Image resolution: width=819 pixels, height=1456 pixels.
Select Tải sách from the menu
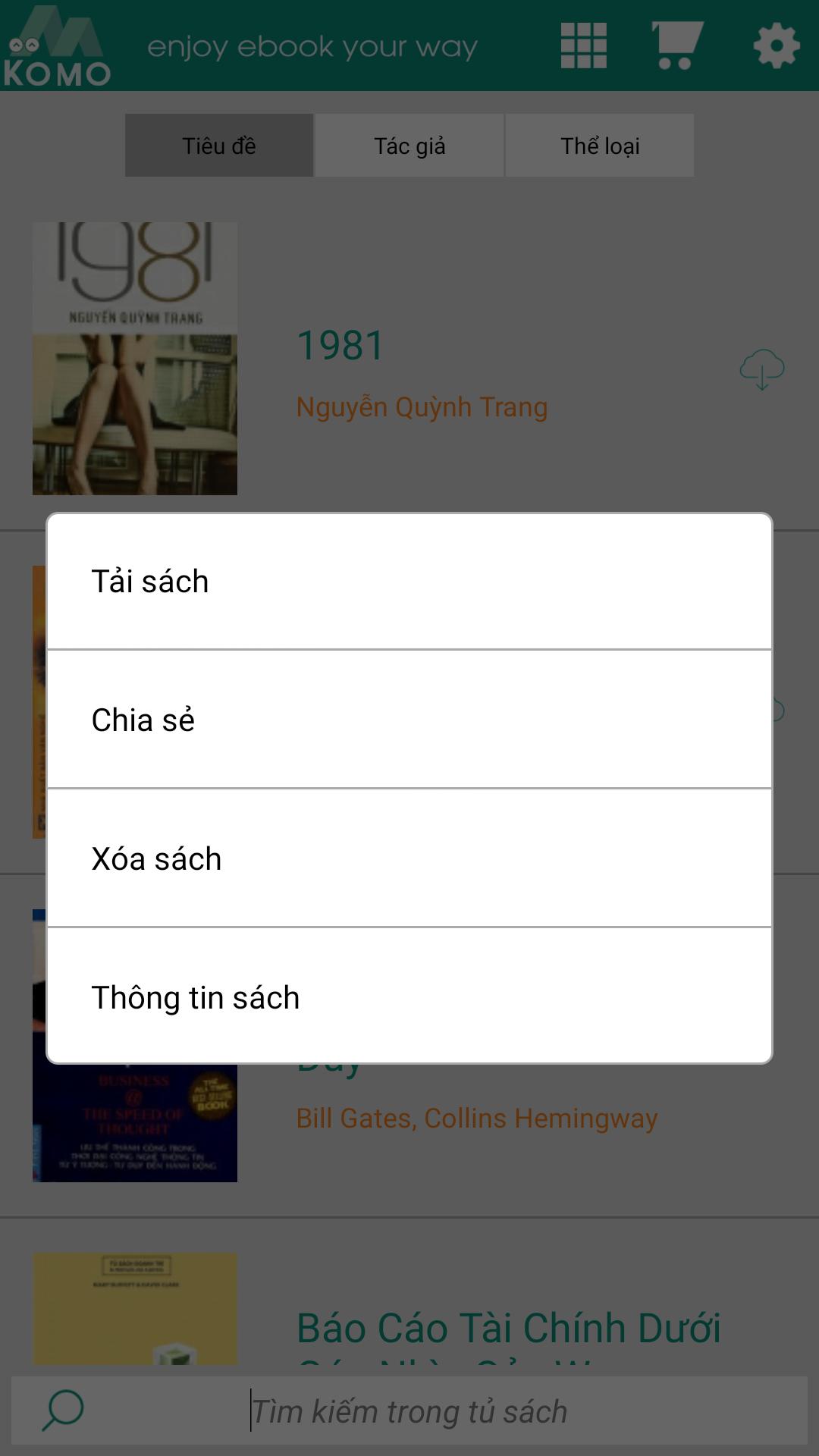[x=409, y=582]
